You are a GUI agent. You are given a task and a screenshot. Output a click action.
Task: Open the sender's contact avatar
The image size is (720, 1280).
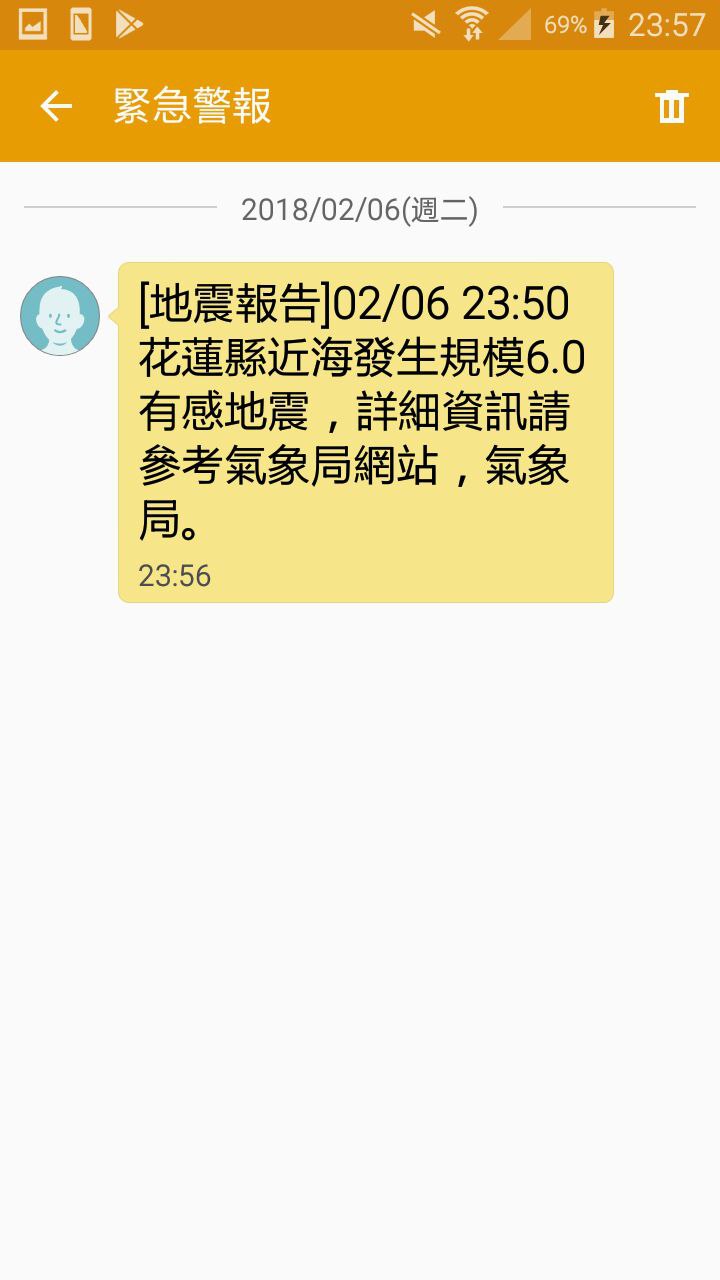60,316
